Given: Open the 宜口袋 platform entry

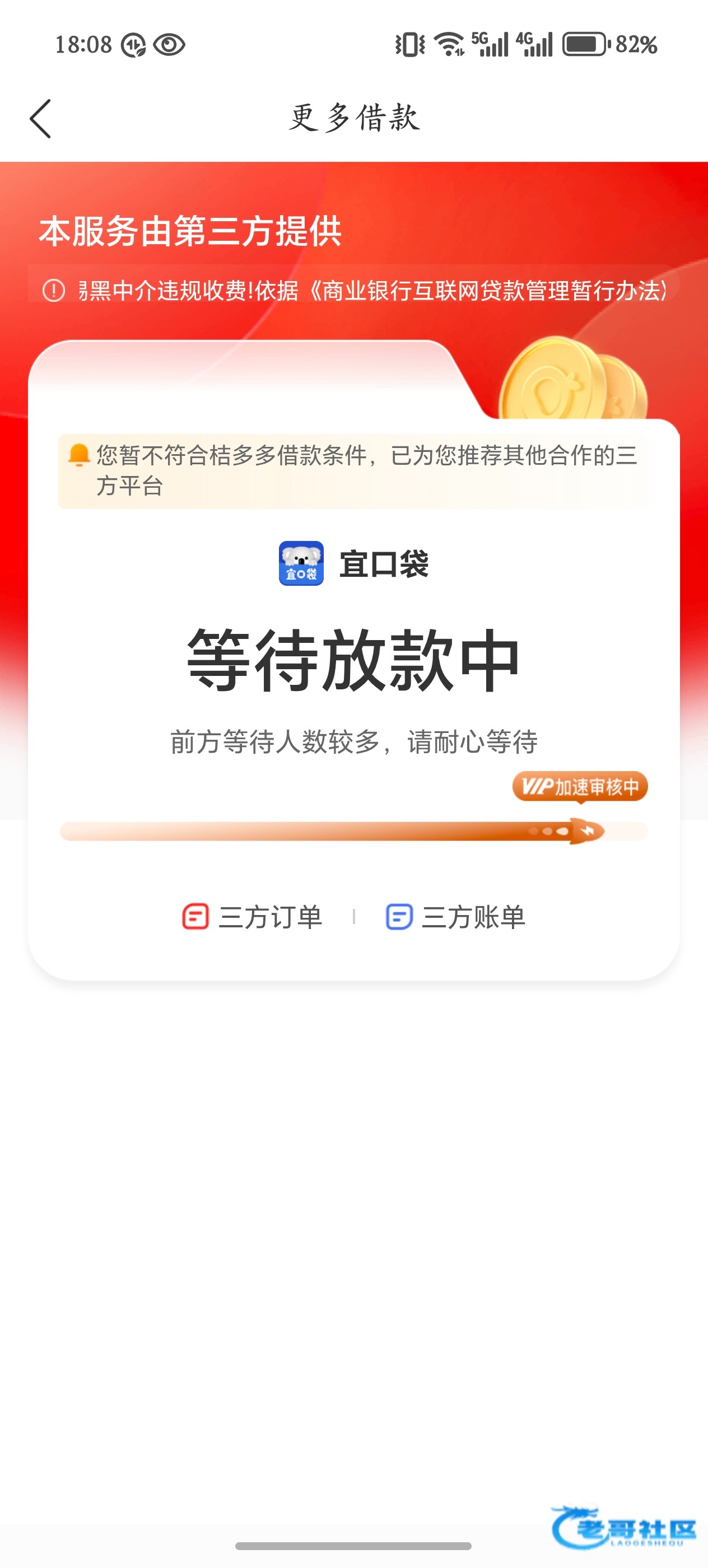Looking at the screenshot, I should tap(353, 564).
